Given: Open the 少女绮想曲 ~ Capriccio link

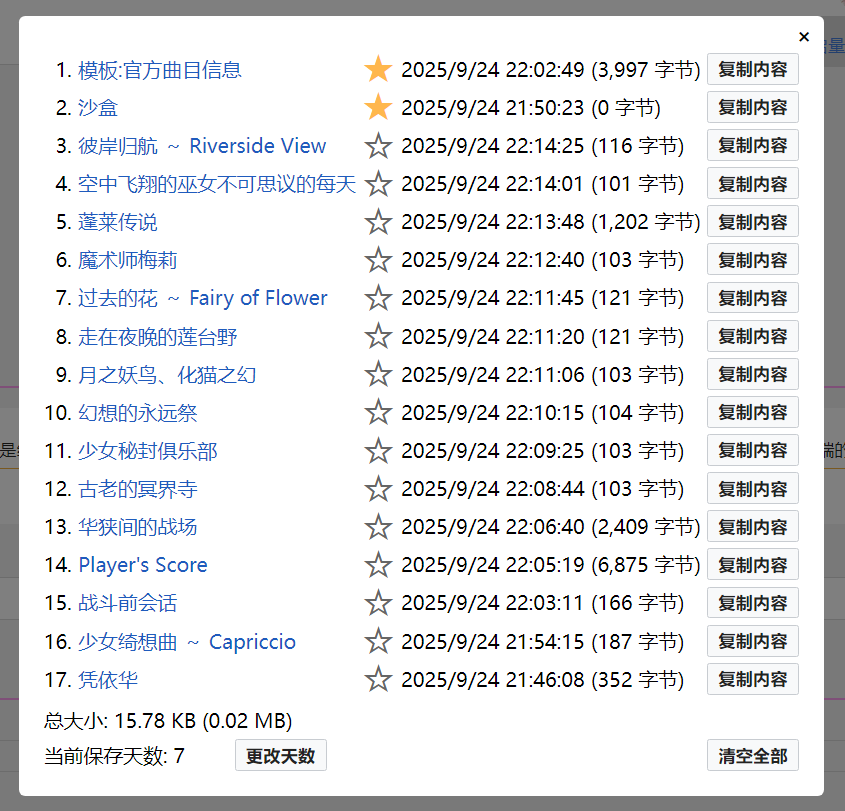Looking at the screenshot, I should click(187, 642).
